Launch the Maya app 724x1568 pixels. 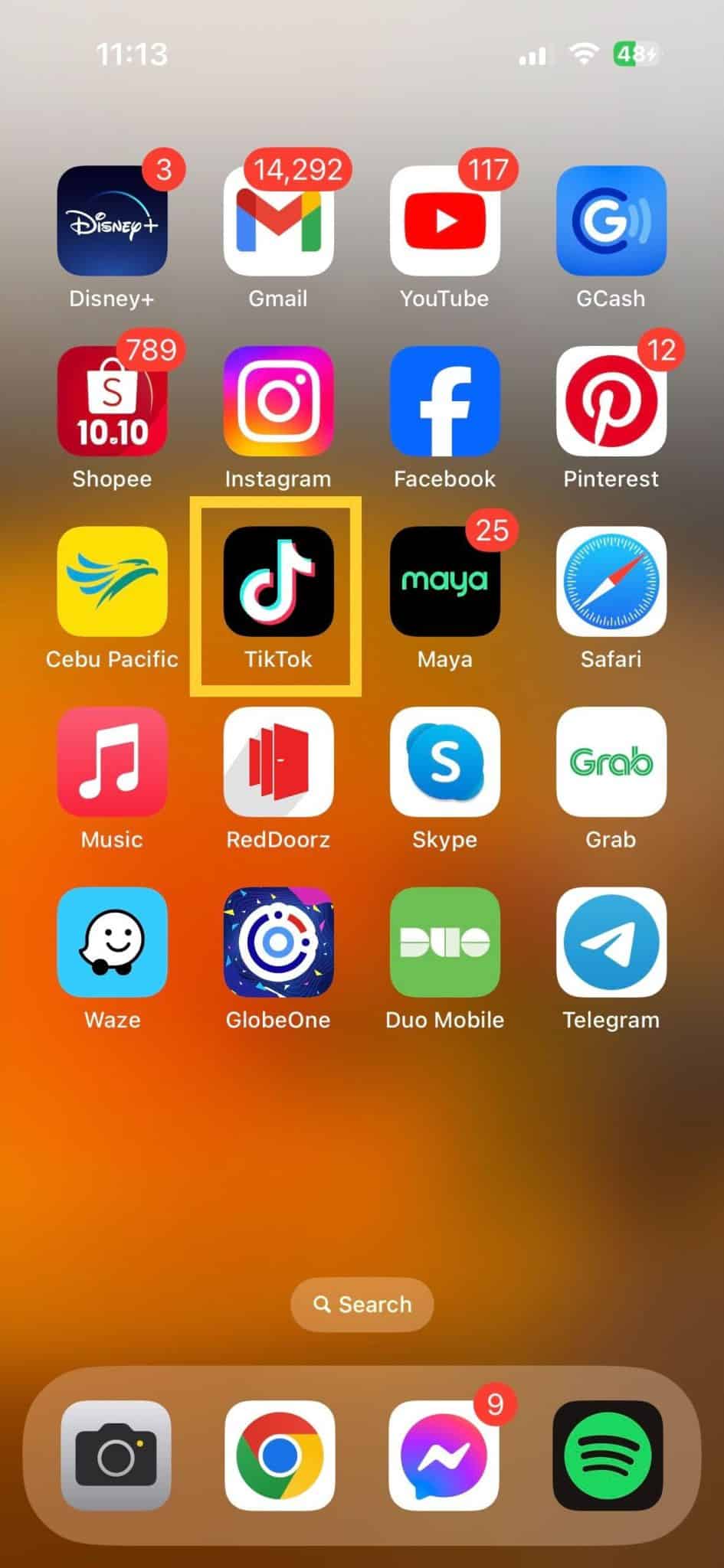[x=444, y=581]
